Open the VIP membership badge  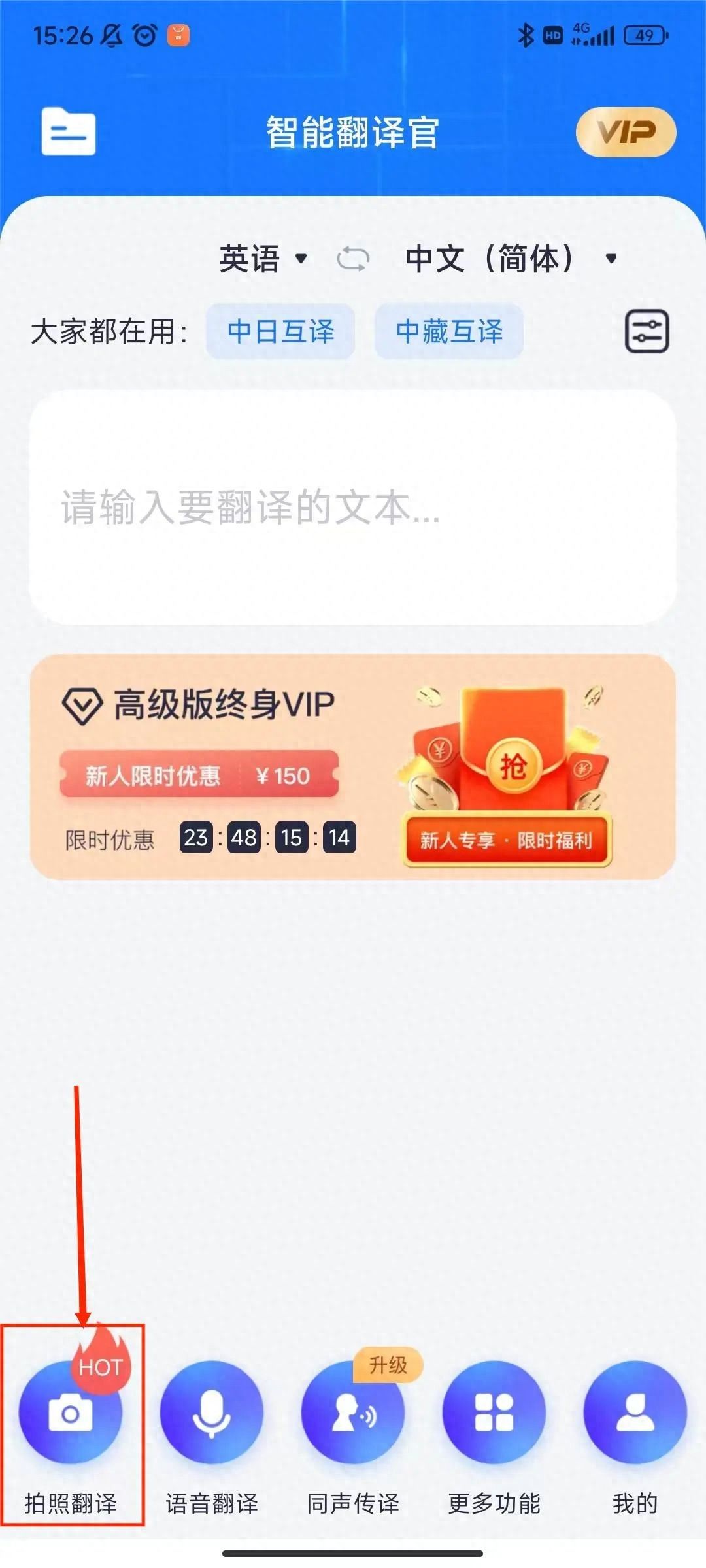click(x=626, y=133)
